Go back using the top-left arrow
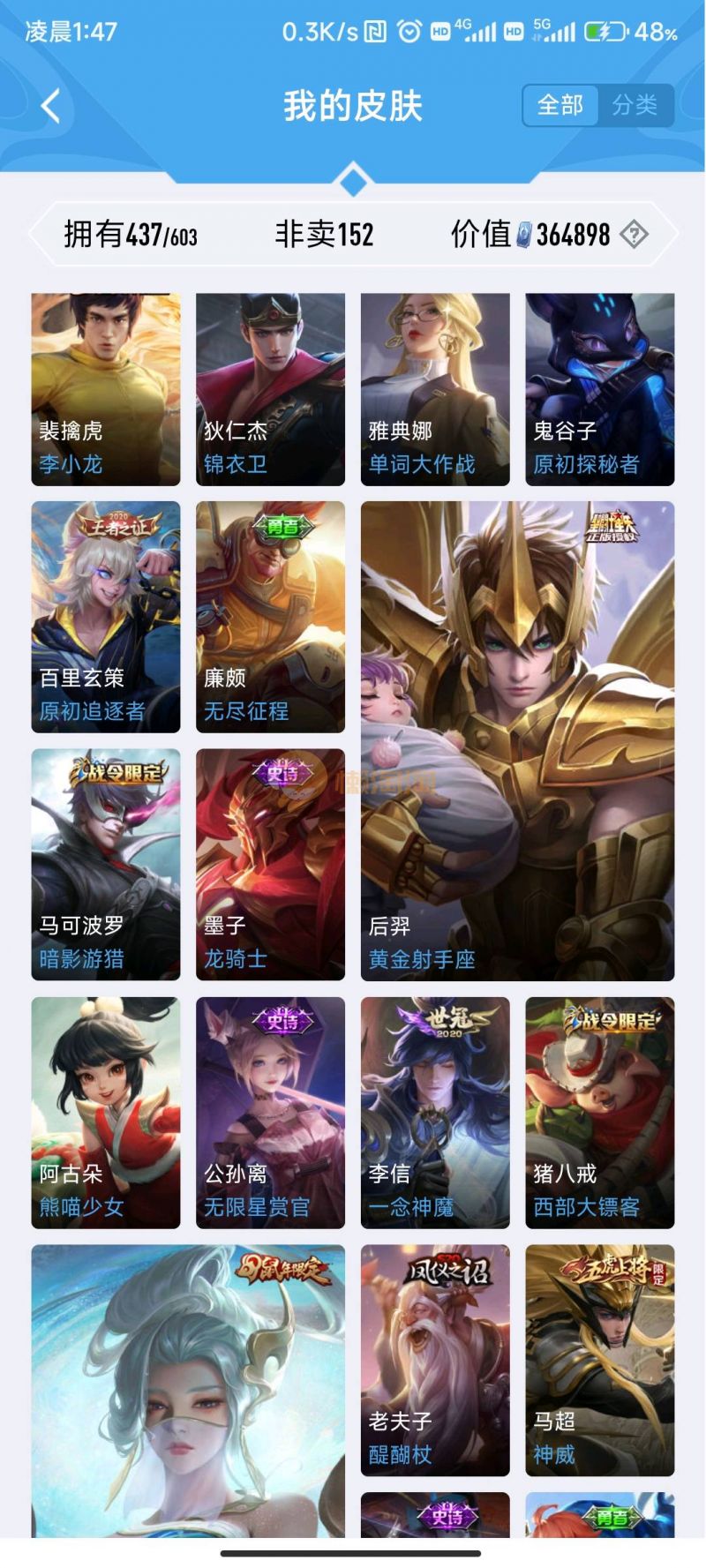This screenshot has height=1568, width=706. click(x=50, y=106)
